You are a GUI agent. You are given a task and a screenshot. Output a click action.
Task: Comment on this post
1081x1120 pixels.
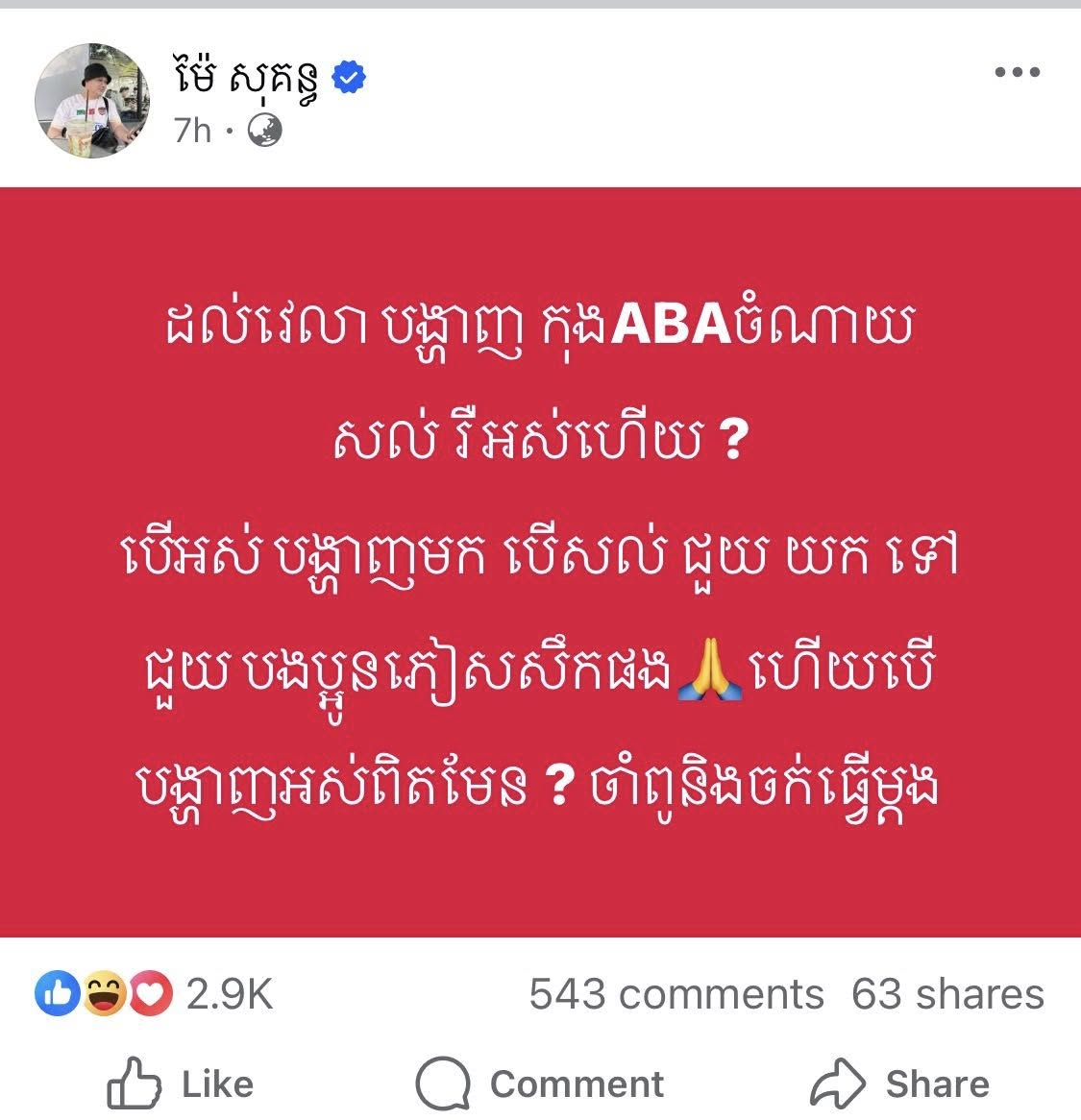(539, 1084)
